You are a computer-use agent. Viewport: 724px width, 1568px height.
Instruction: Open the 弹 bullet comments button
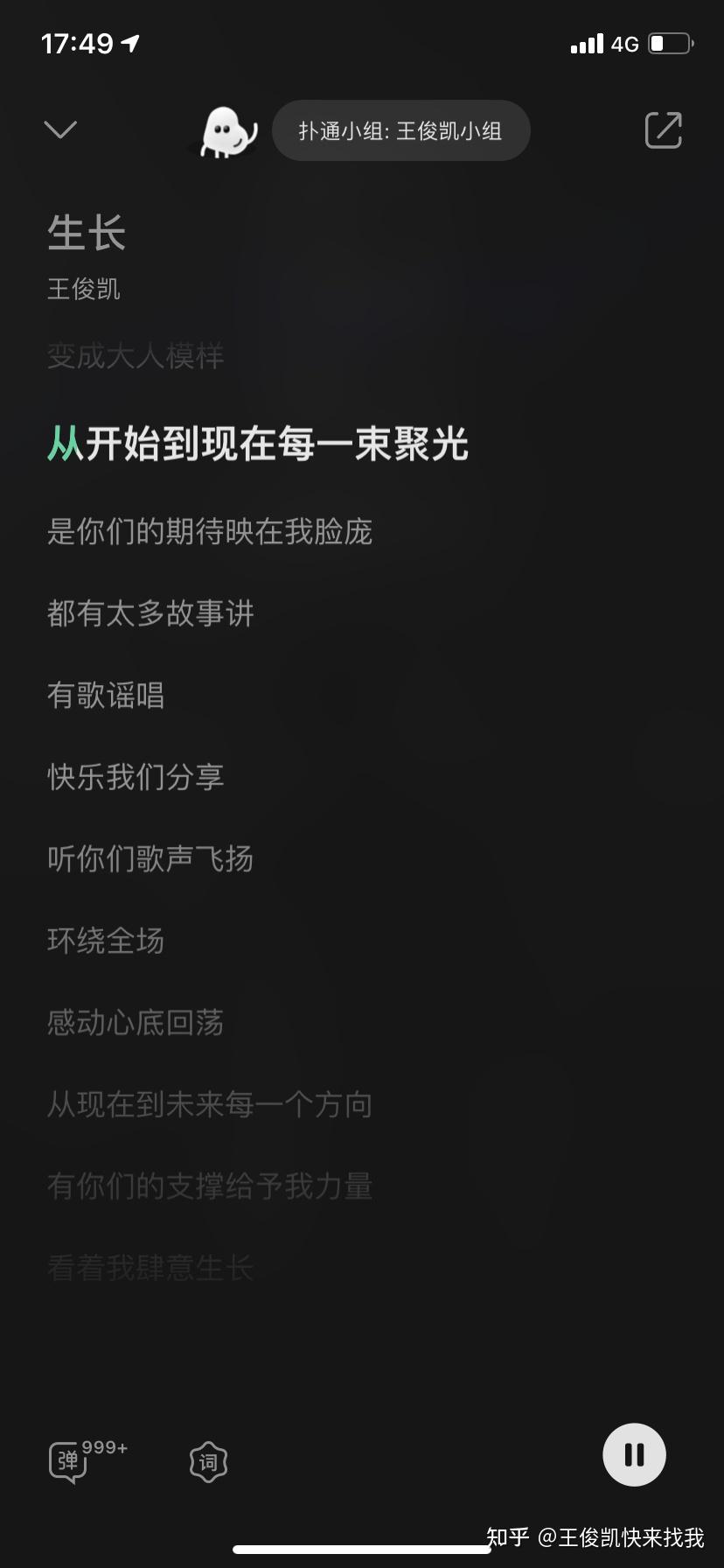(69, 1460)
